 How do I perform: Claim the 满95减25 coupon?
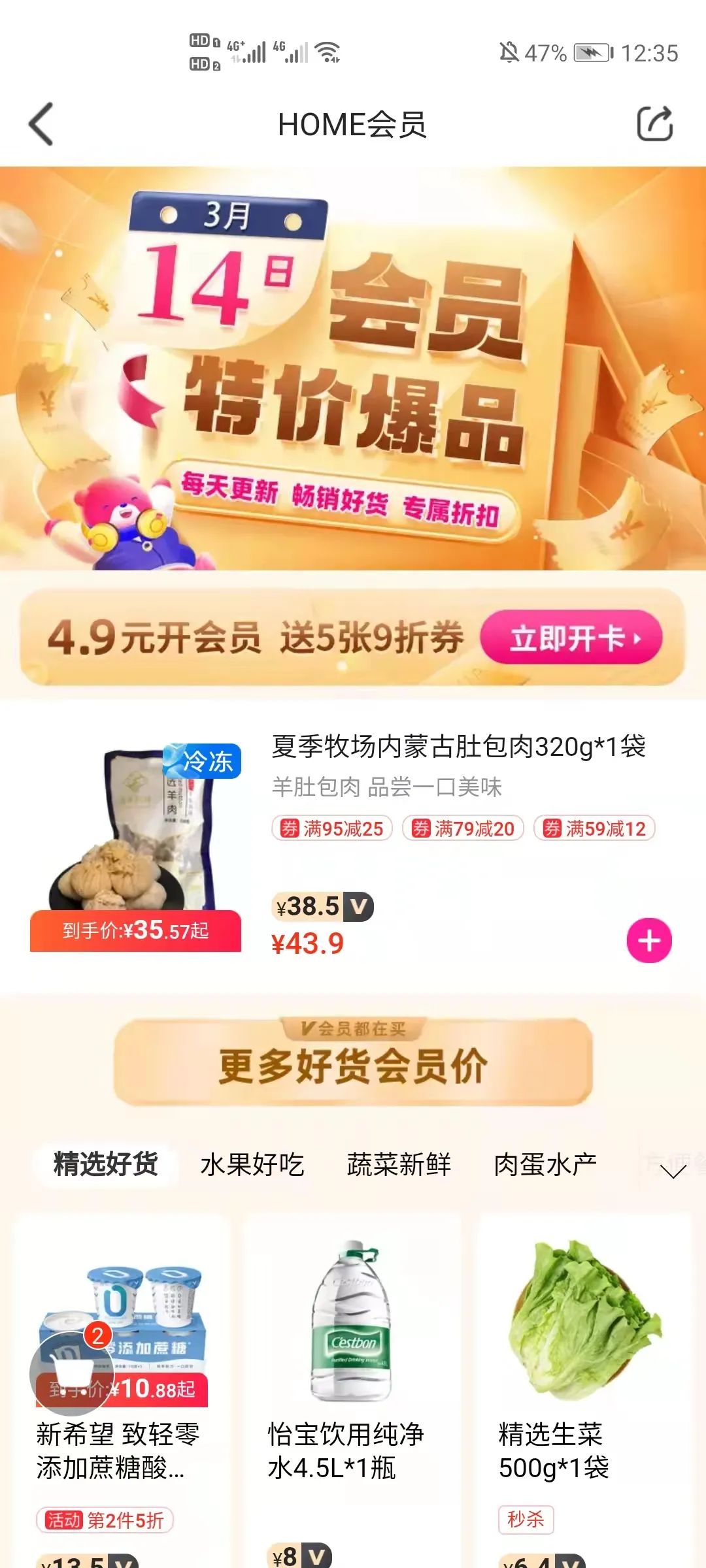[332, 828]
